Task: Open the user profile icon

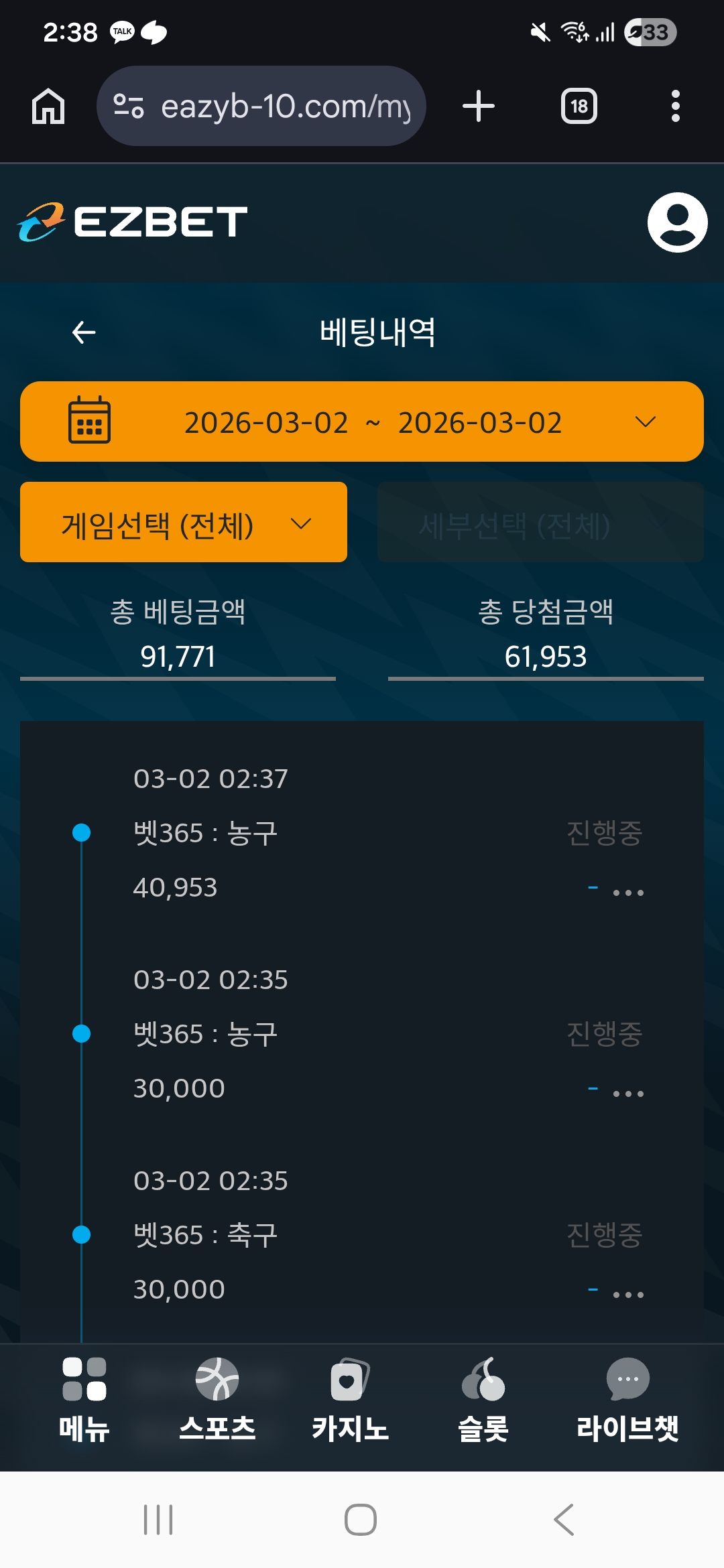Action: [x=677, y=222]
